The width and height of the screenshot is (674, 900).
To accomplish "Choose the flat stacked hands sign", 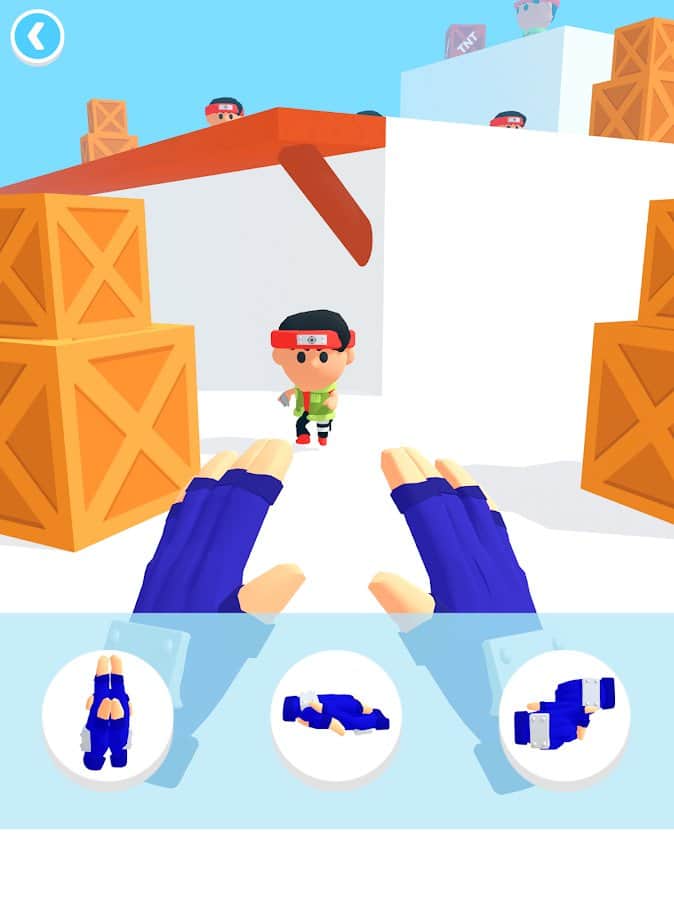I will [336, 714].
